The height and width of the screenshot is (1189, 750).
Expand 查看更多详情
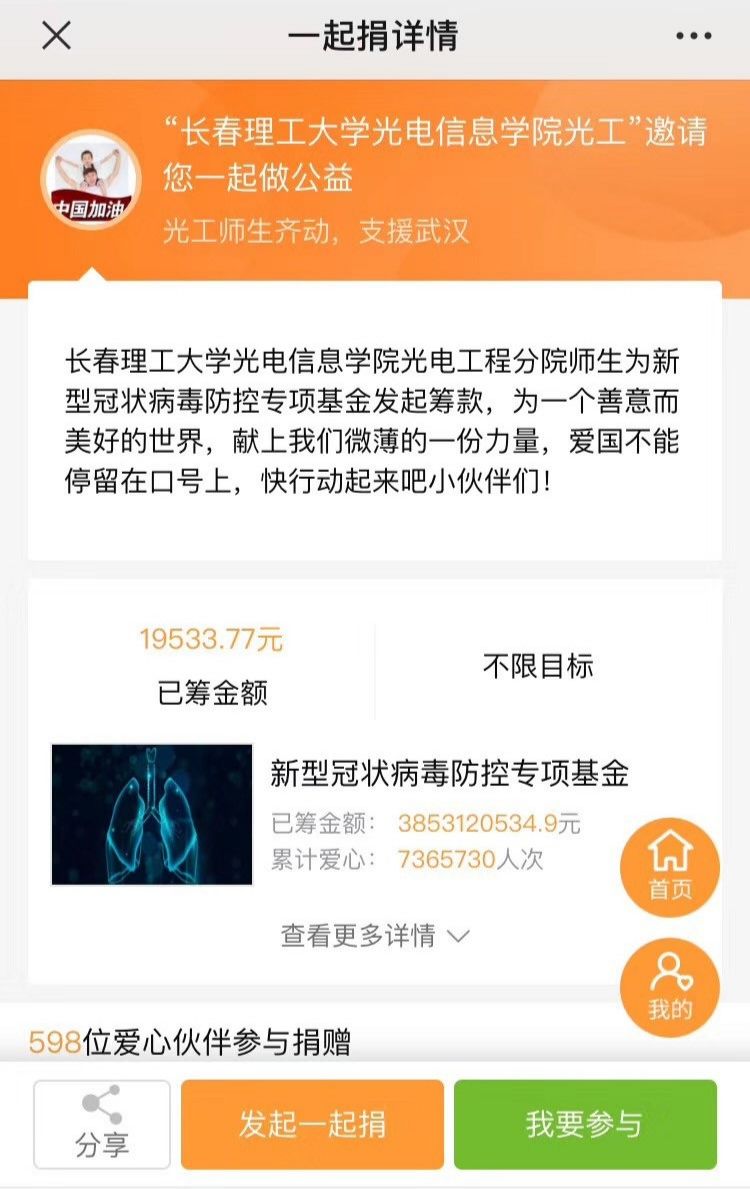(x=375, y=936)
